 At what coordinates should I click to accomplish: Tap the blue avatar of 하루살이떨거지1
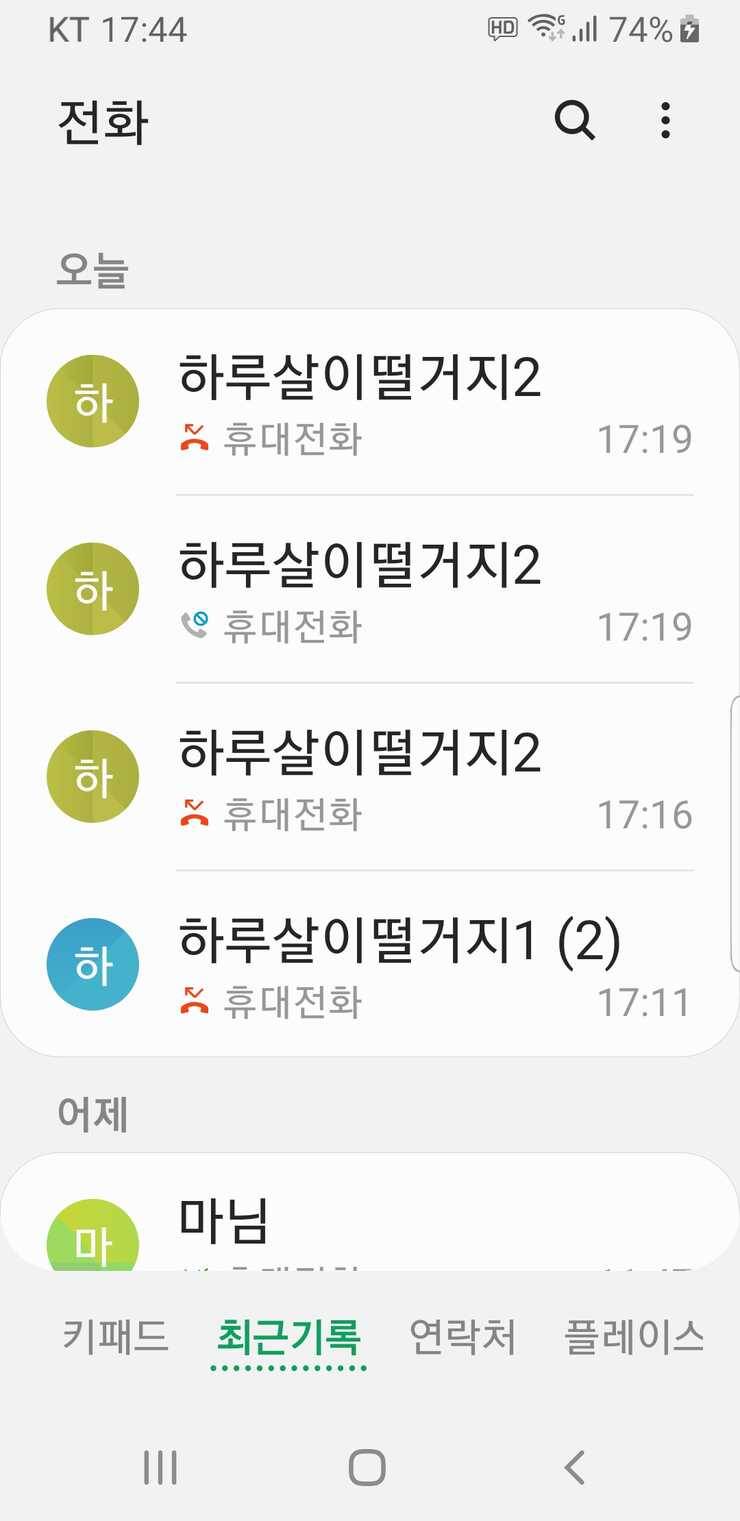coord(93,965)
